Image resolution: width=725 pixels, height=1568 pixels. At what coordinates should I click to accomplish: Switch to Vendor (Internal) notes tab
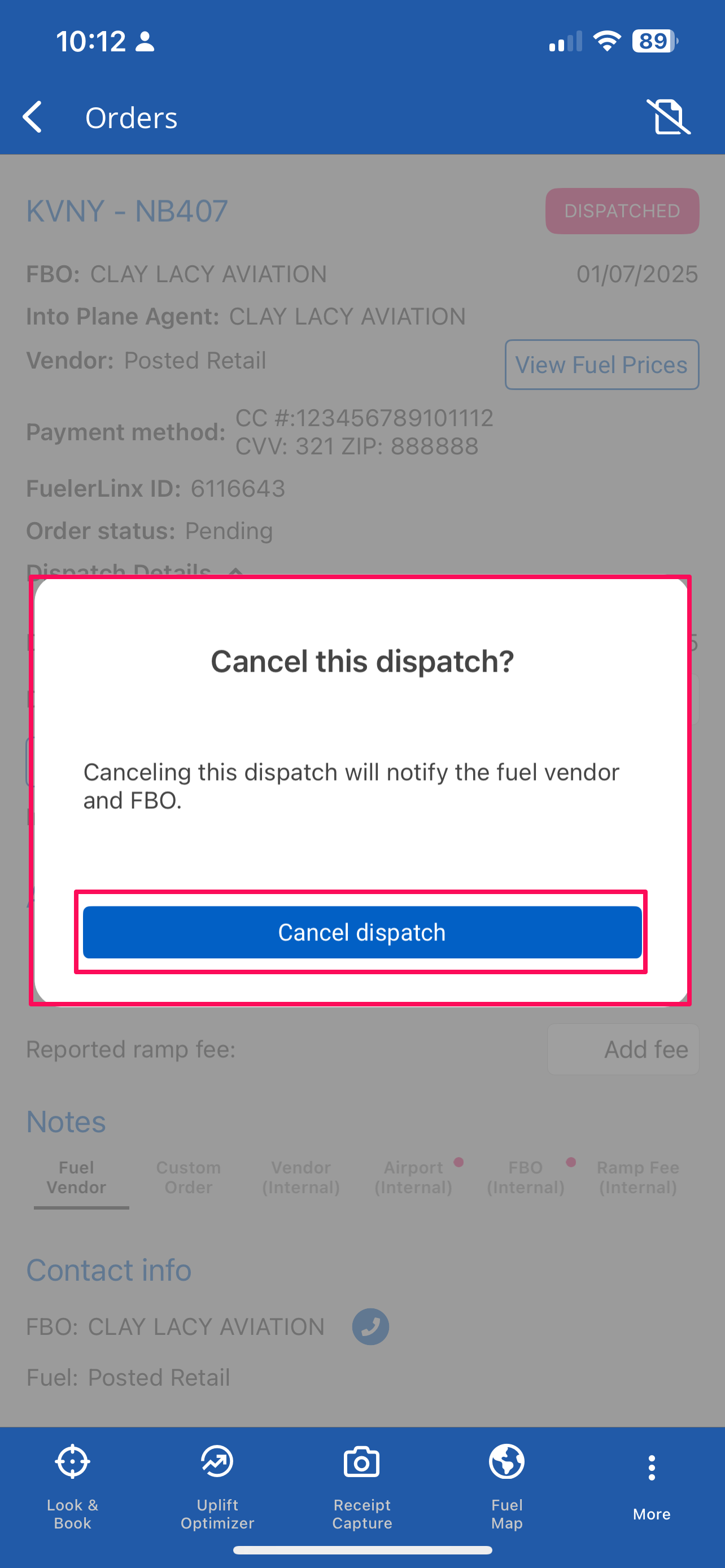point(301,1177)
